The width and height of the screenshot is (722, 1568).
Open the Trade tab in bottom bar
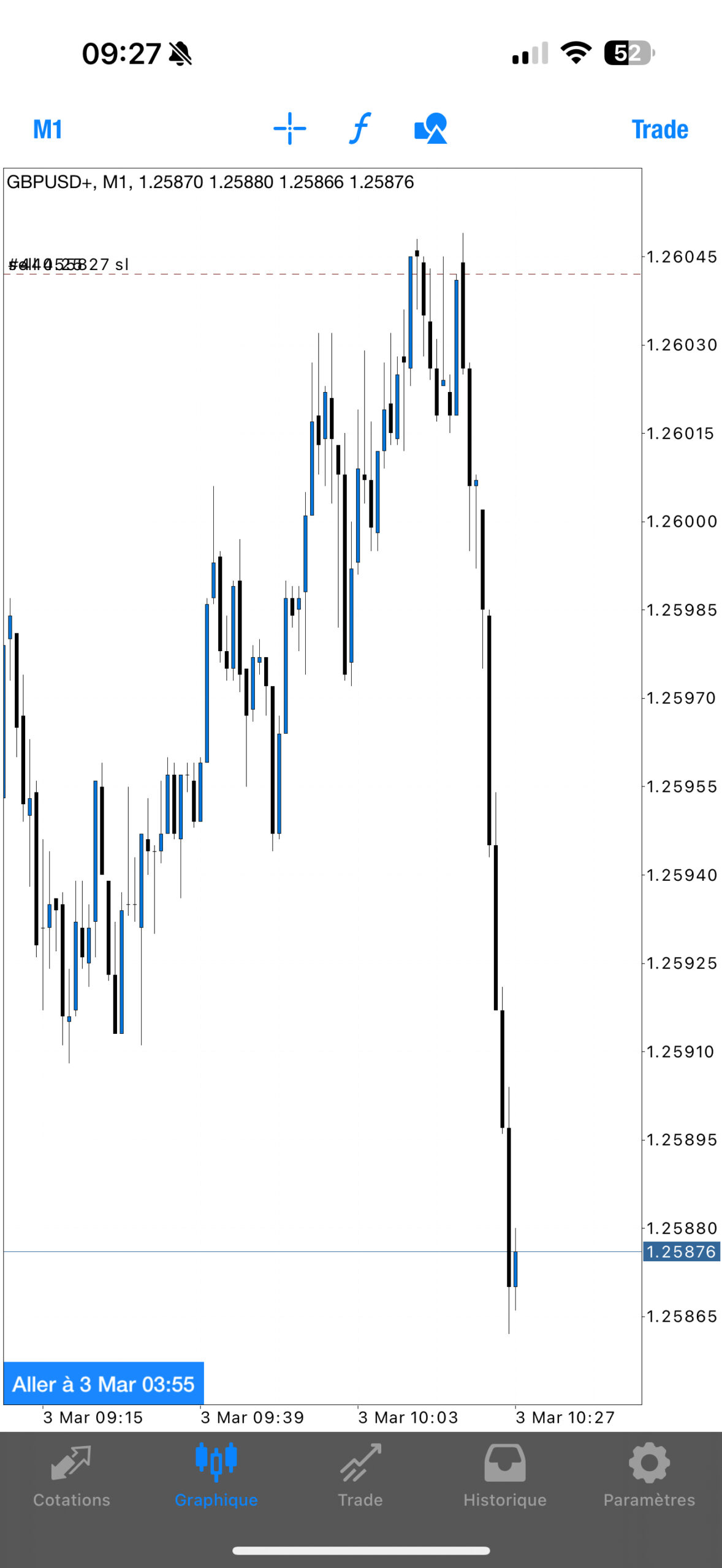click(360, 1476)
